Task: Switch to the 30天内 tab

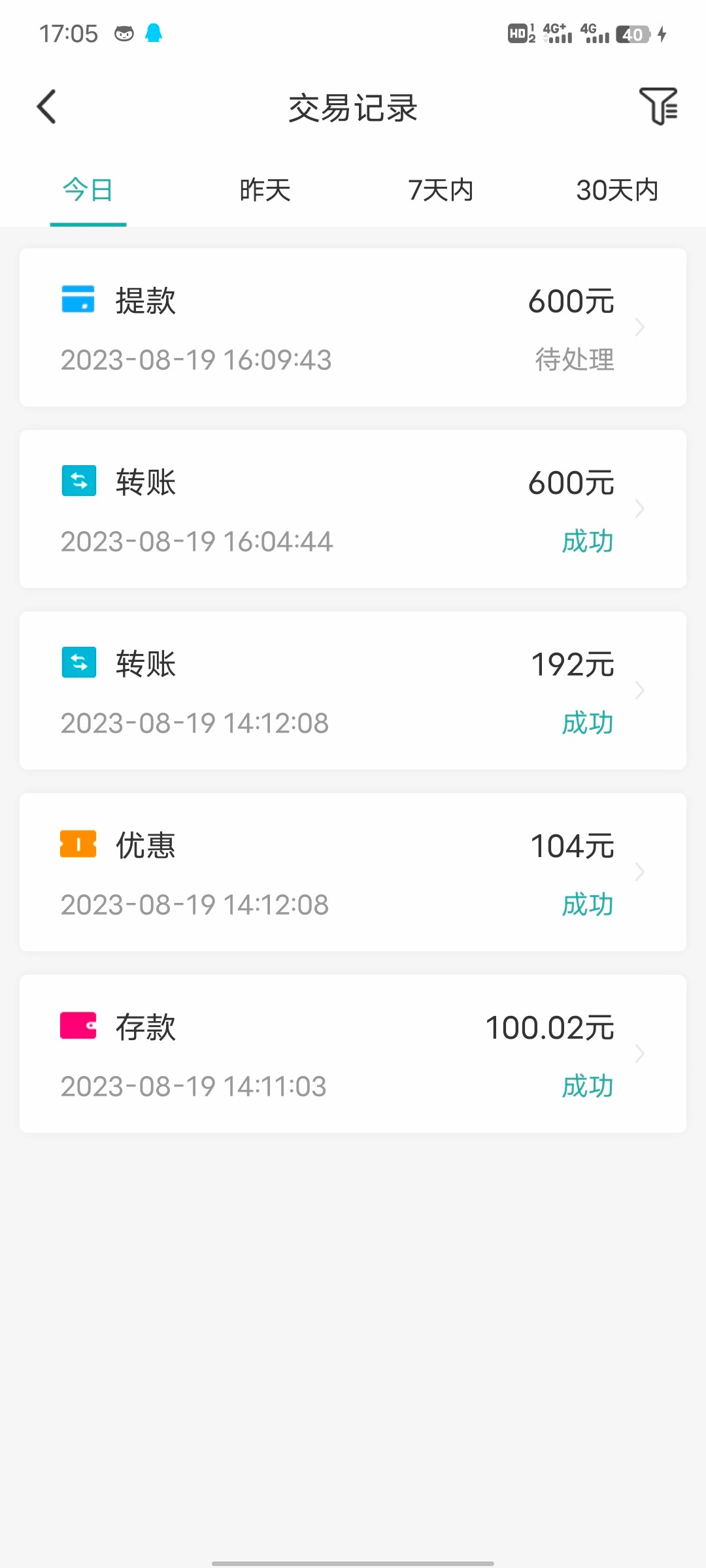Action: (617, 190)
